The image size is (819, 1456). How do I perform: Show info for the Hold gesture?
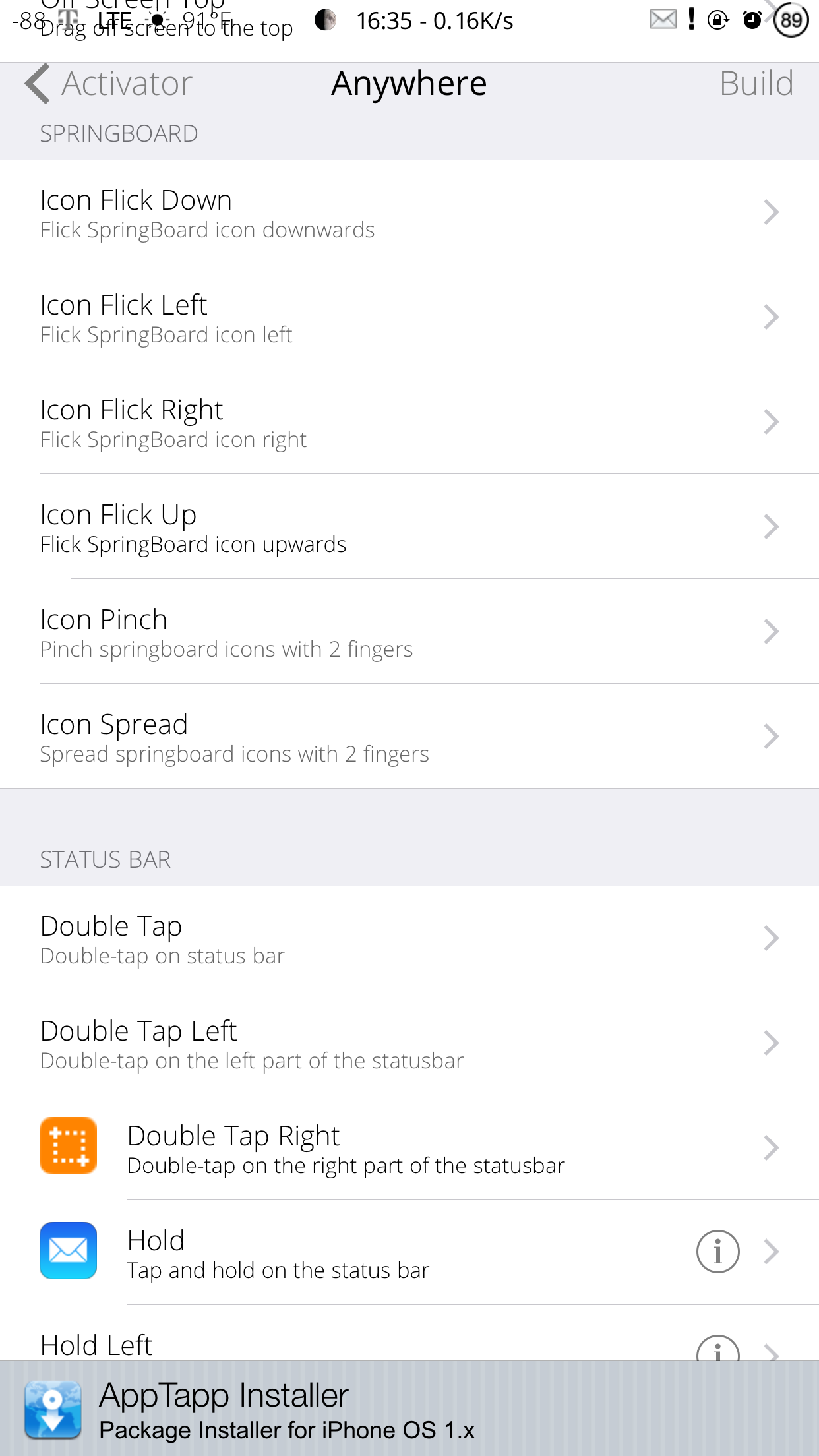click(x=717, y=1252)
